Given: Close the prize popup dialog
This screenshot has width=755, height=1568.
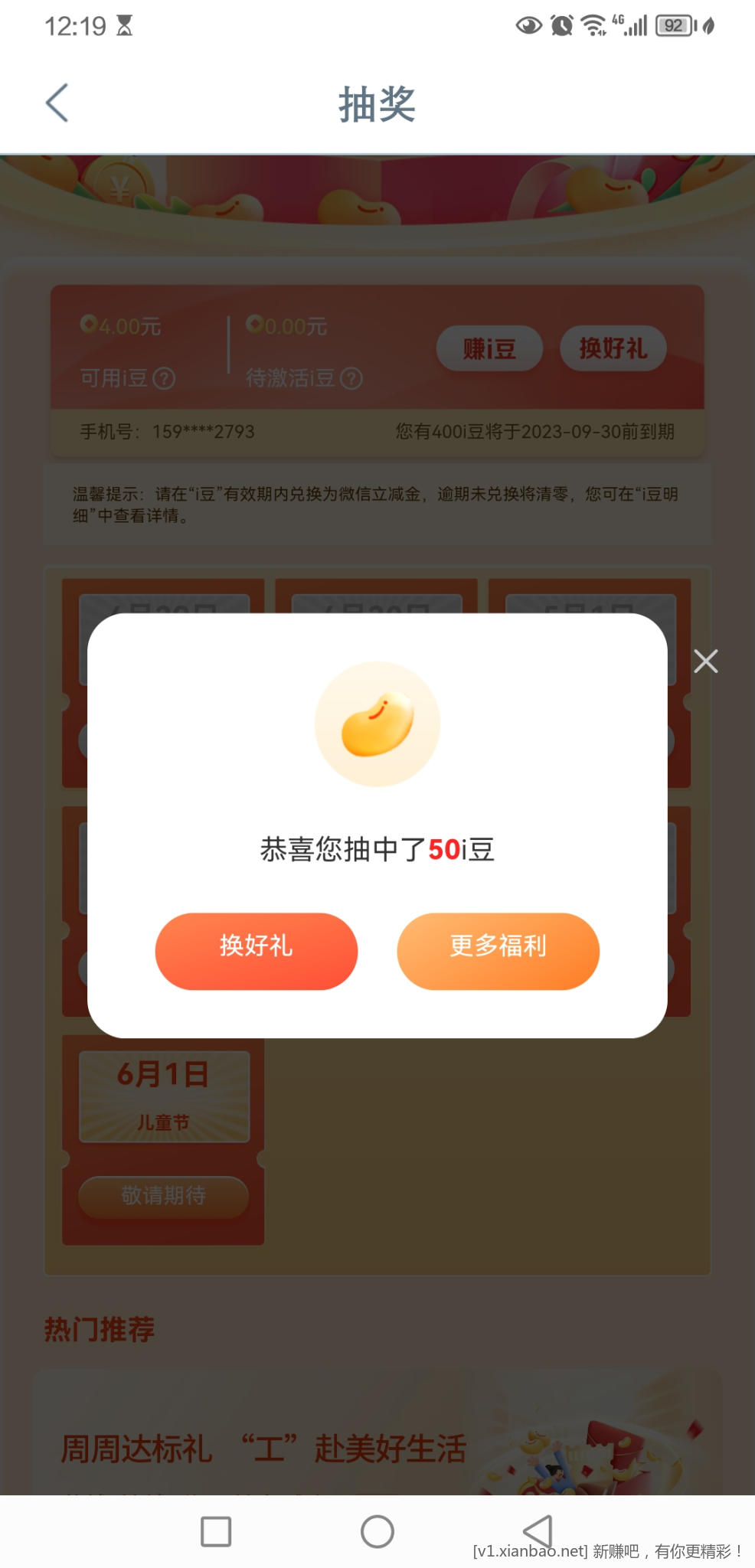Looking at the screenshot, I should [x=705, y=661].
